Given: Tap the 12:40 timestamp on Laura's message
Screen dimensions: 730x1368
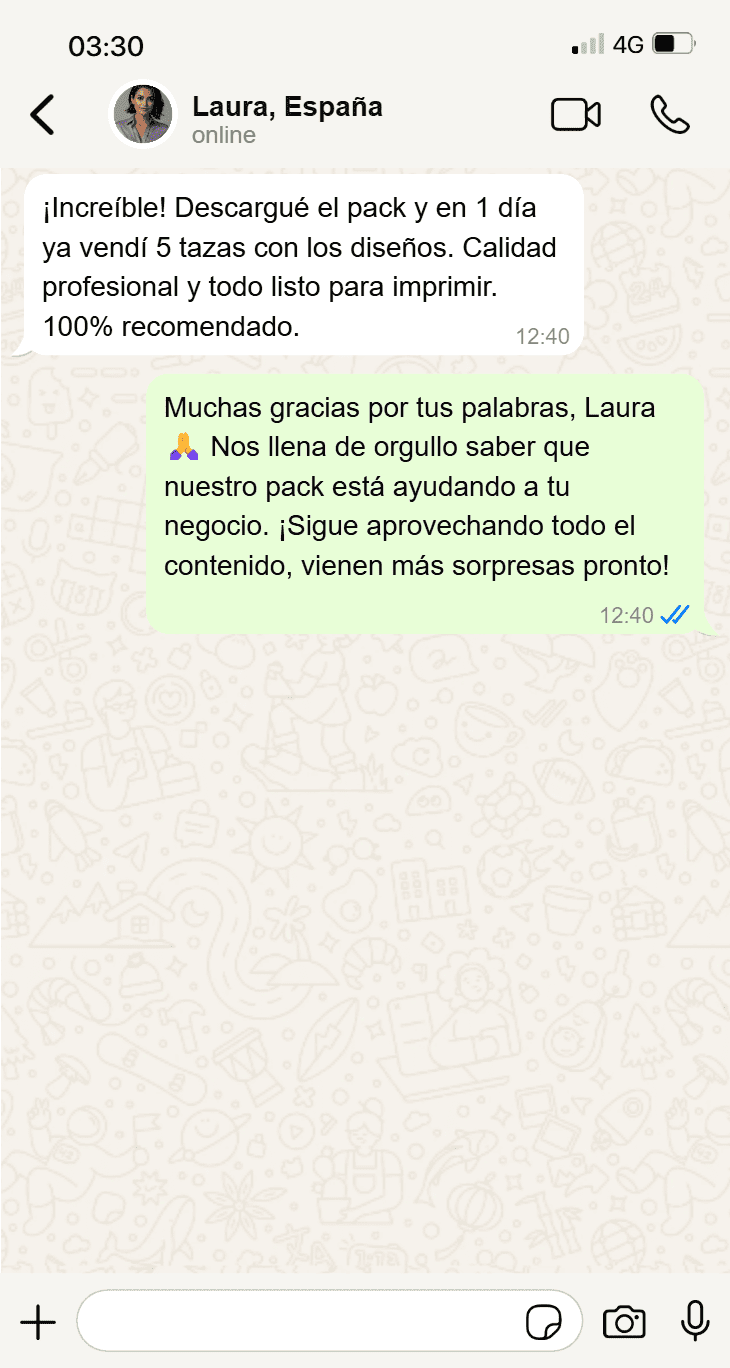Looking at the screenshot, I should [544, 336].
